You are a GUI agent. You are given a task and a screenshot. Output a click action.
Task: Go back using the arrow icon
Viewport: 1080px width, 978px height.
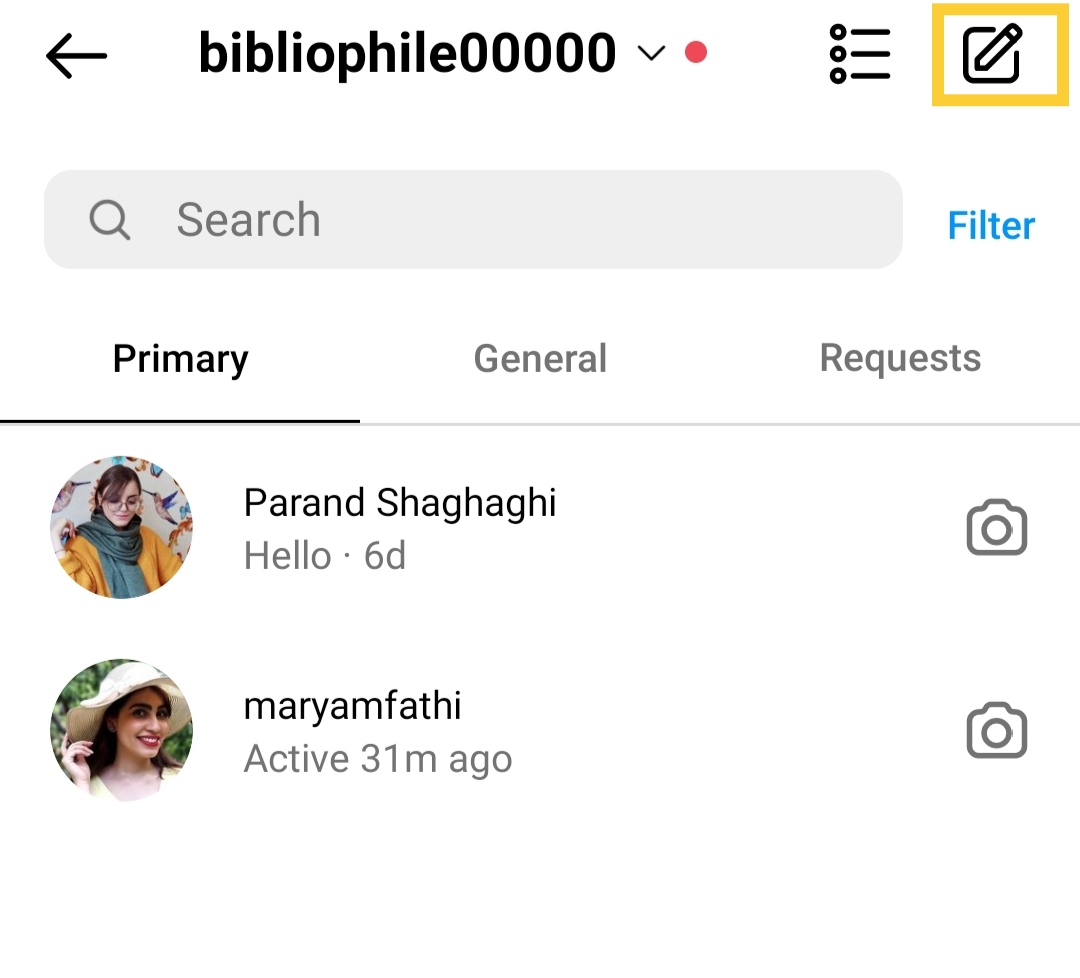[x=76, y=57]
